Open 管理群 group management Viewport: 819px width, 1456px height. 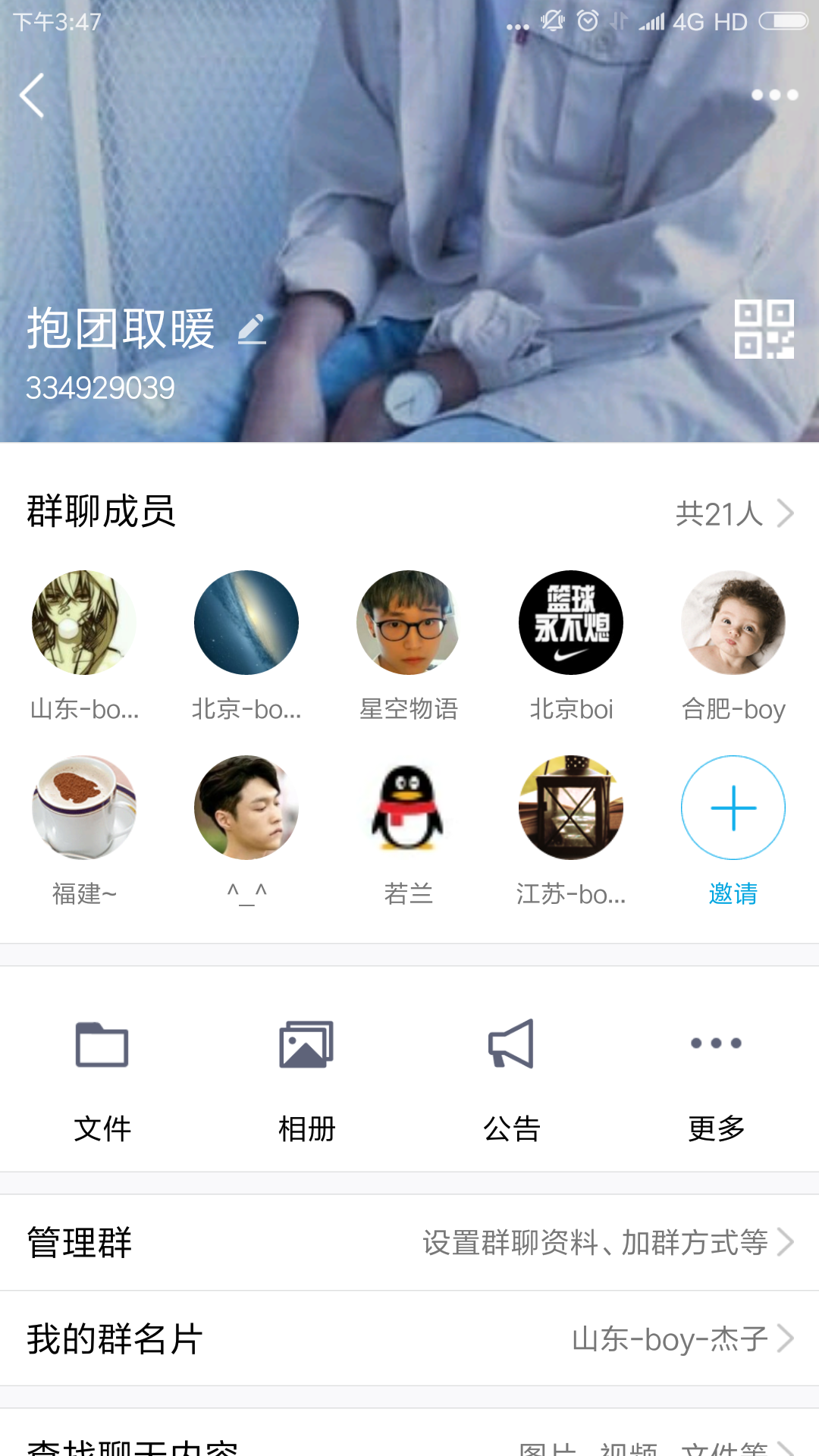[x=409, y=1243]
